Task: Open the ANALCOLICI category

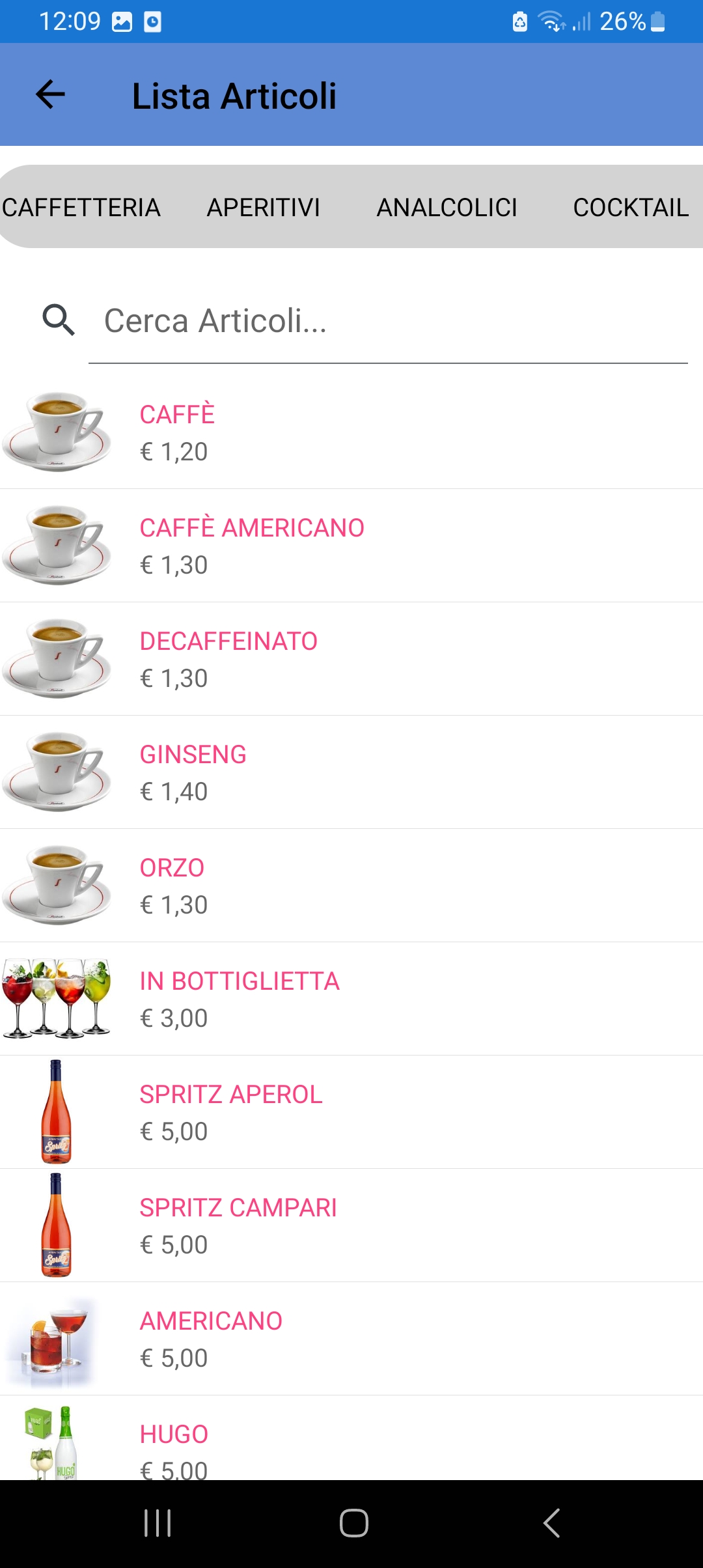Action: pyautogui.click(x=447, y=207)
